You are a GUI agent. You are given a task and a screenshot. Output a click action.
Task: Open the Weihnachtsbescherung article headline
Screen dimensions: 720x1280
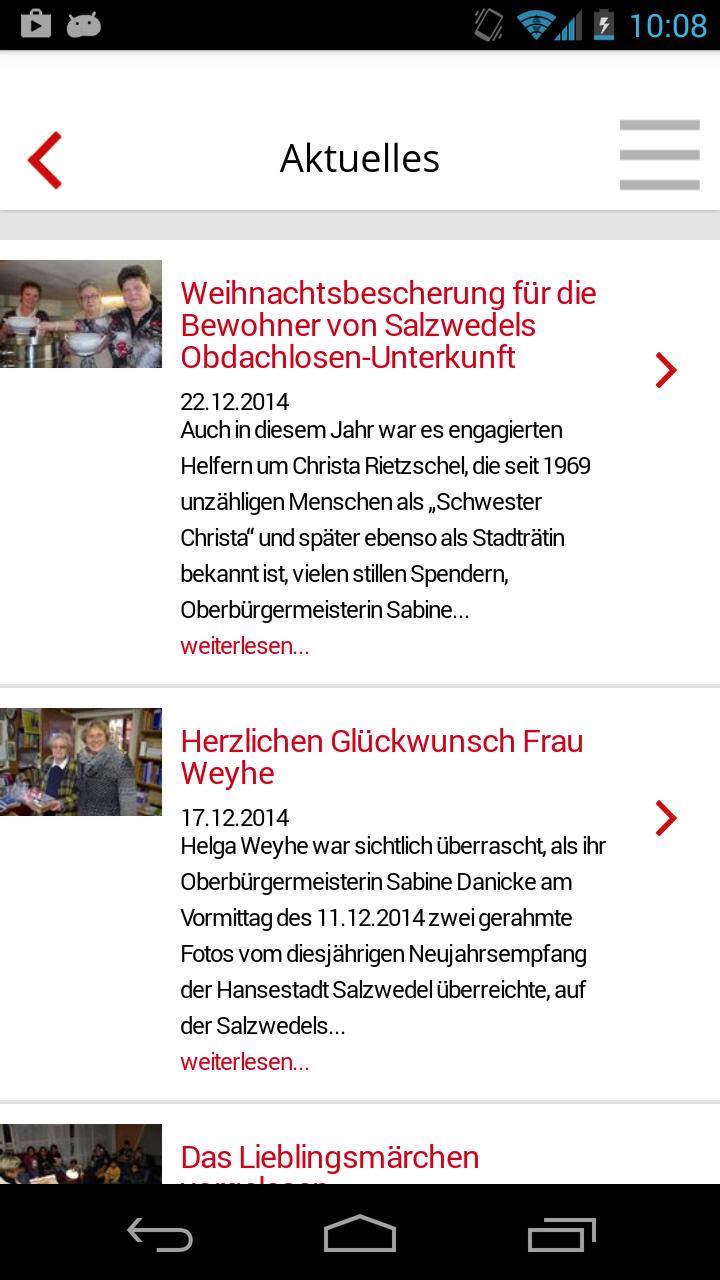pyautogui.click(x=388, y=325)
